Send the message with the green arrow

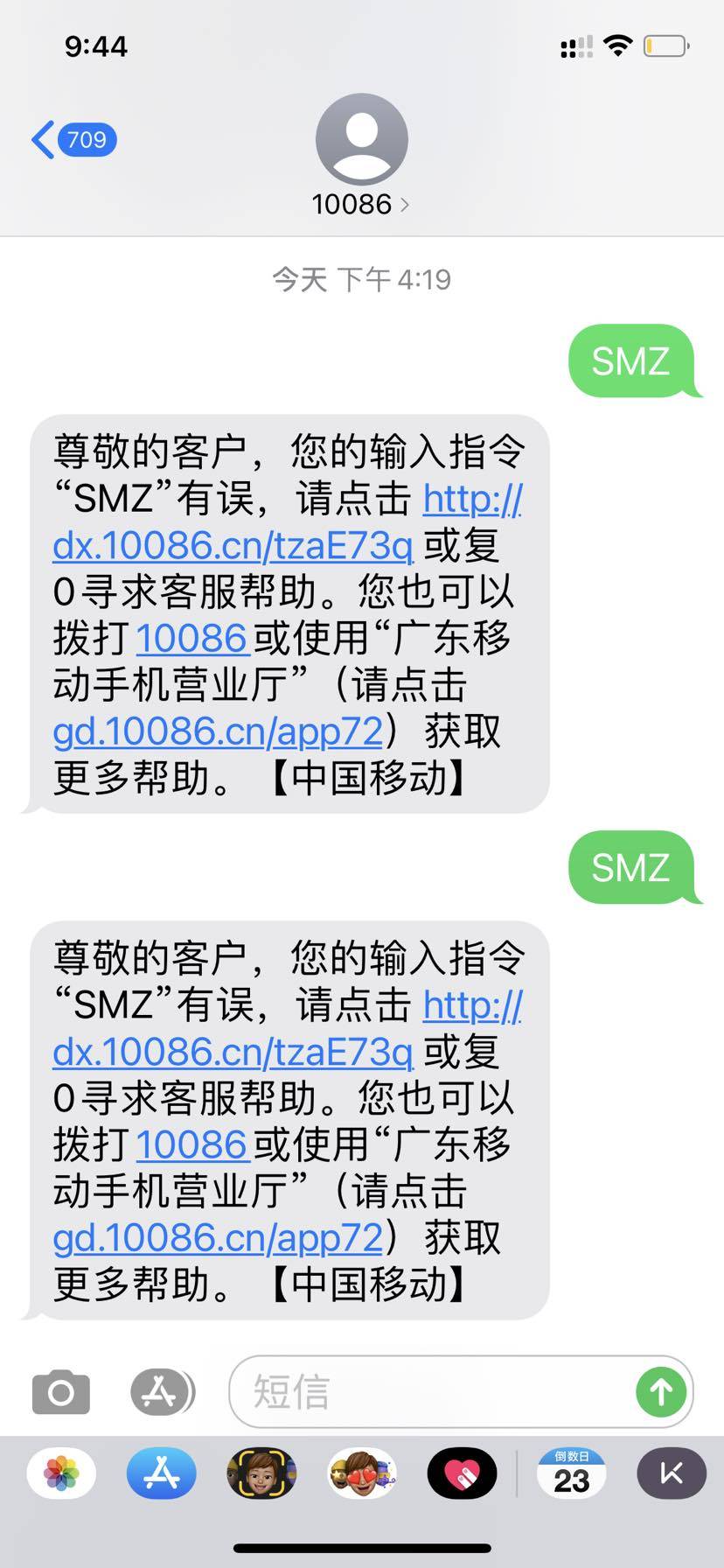(x=661, y=1391)
